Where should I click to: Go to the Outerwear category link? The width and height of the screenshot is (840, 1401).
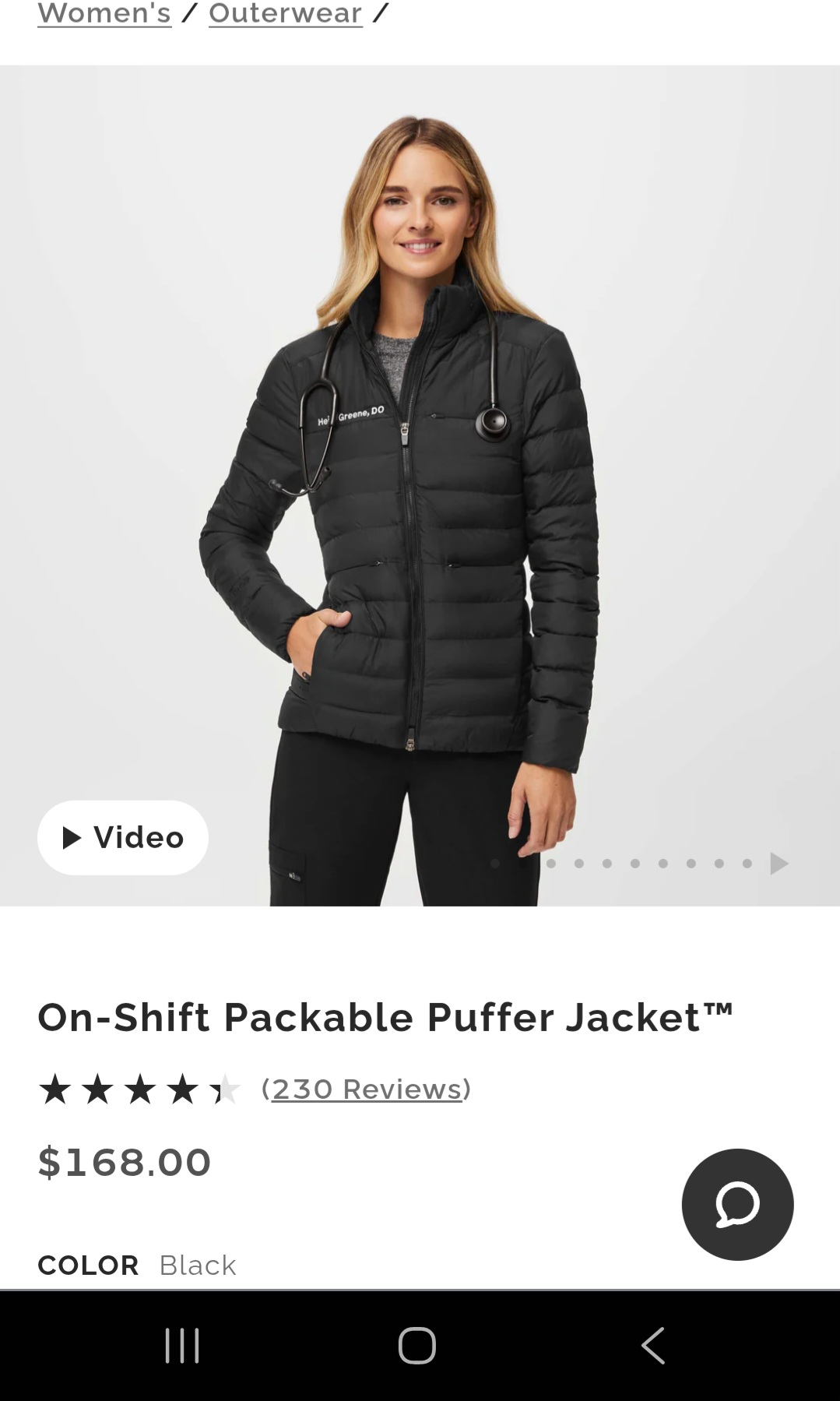click(285, 13)
